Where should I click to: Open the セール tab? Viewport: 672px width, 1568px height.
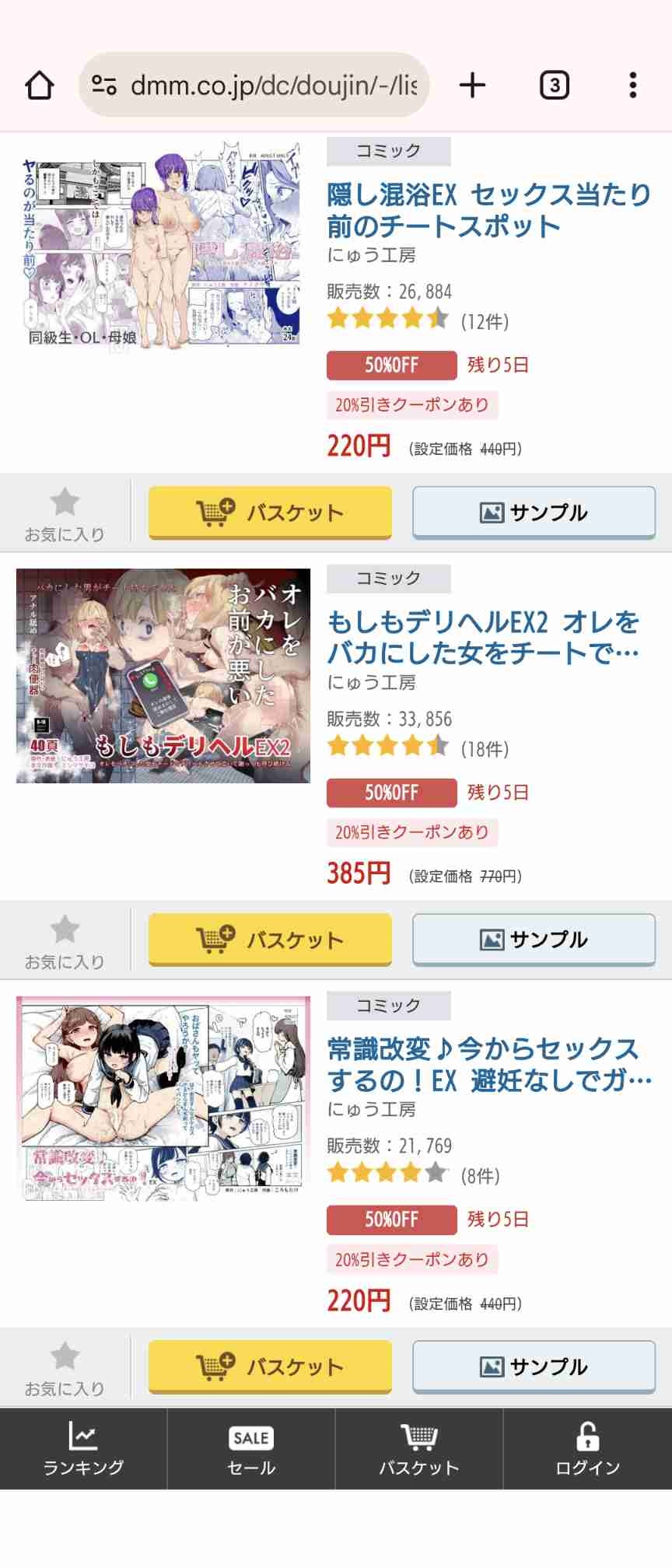point(251,1449)
